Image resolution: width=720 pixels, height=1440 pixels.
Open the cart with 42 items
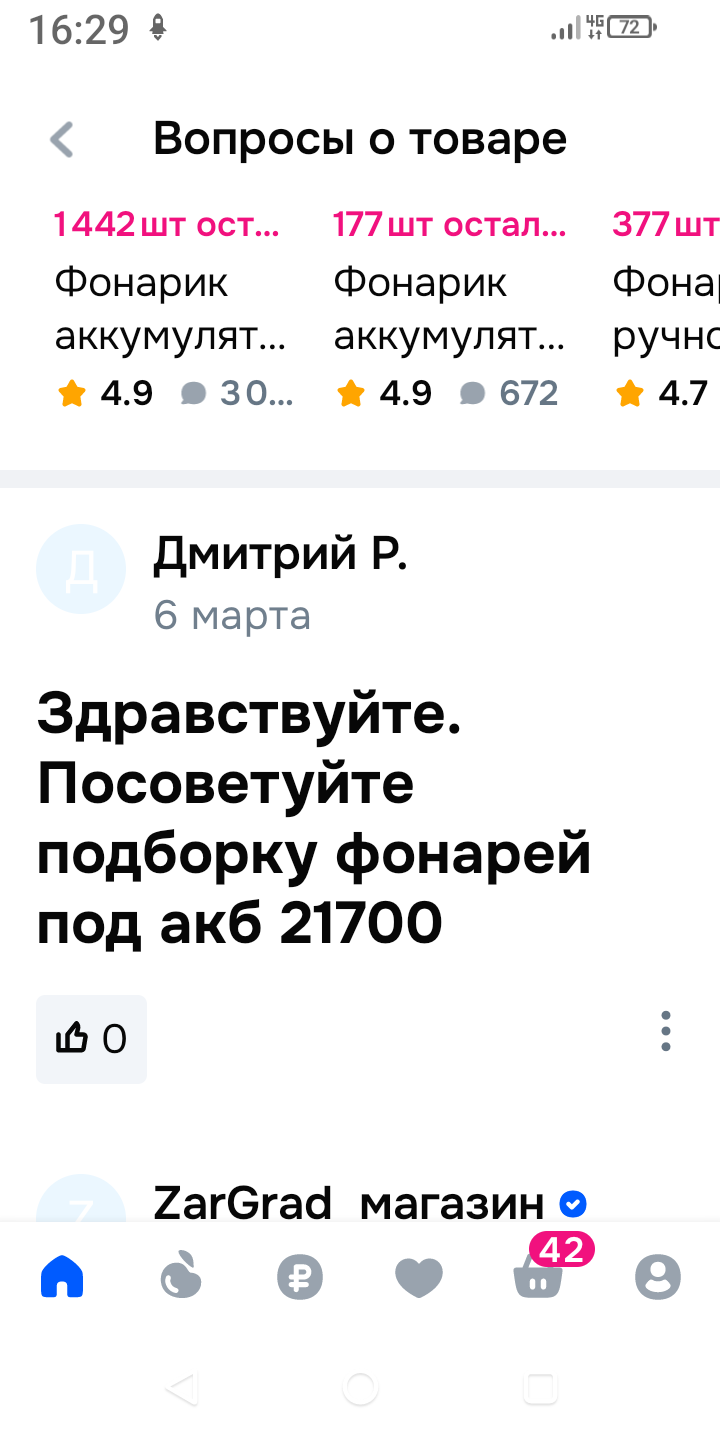540,1275
